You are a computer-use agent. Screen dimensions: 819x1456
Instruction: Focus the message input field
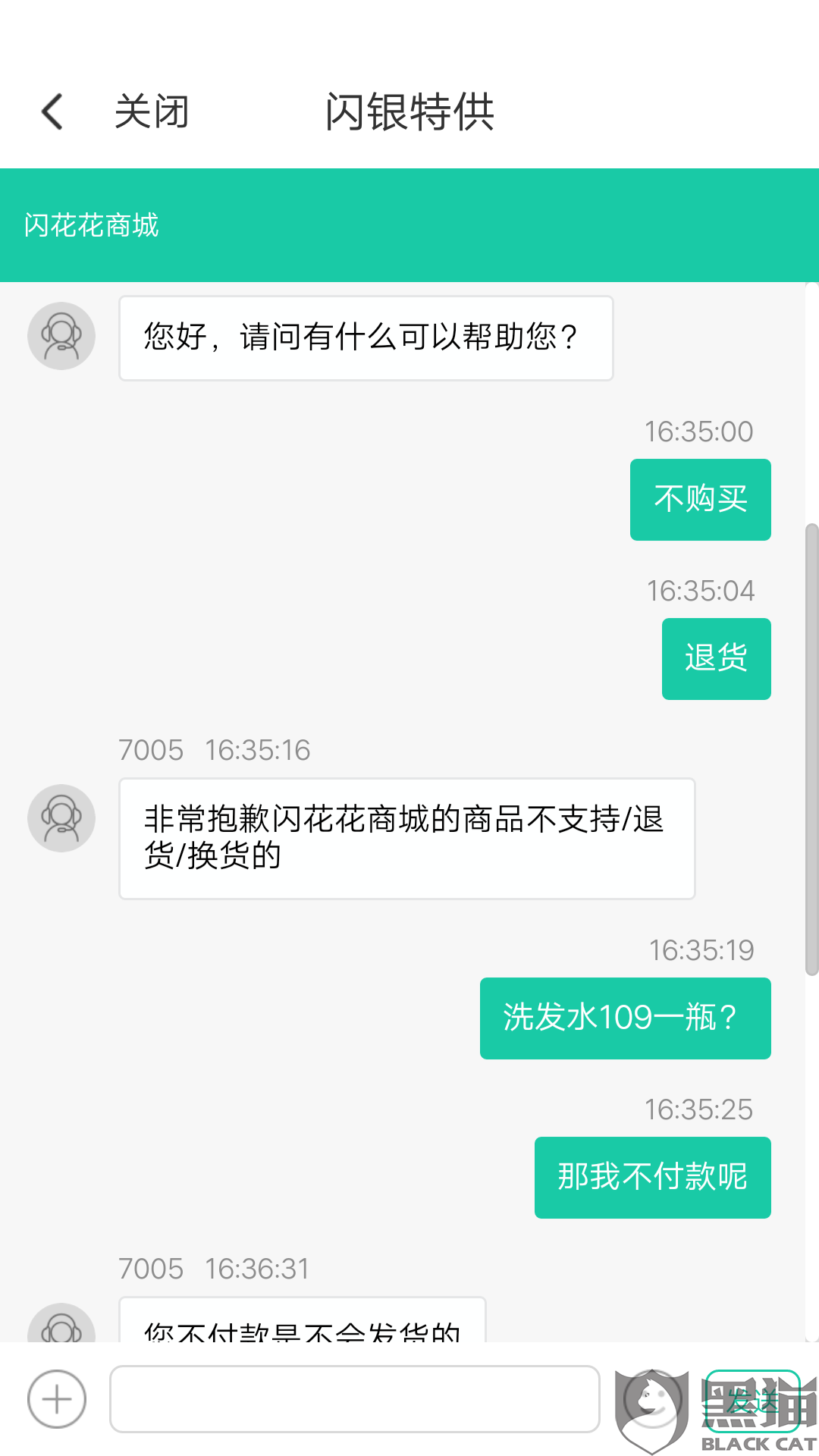click(354, 1399)
